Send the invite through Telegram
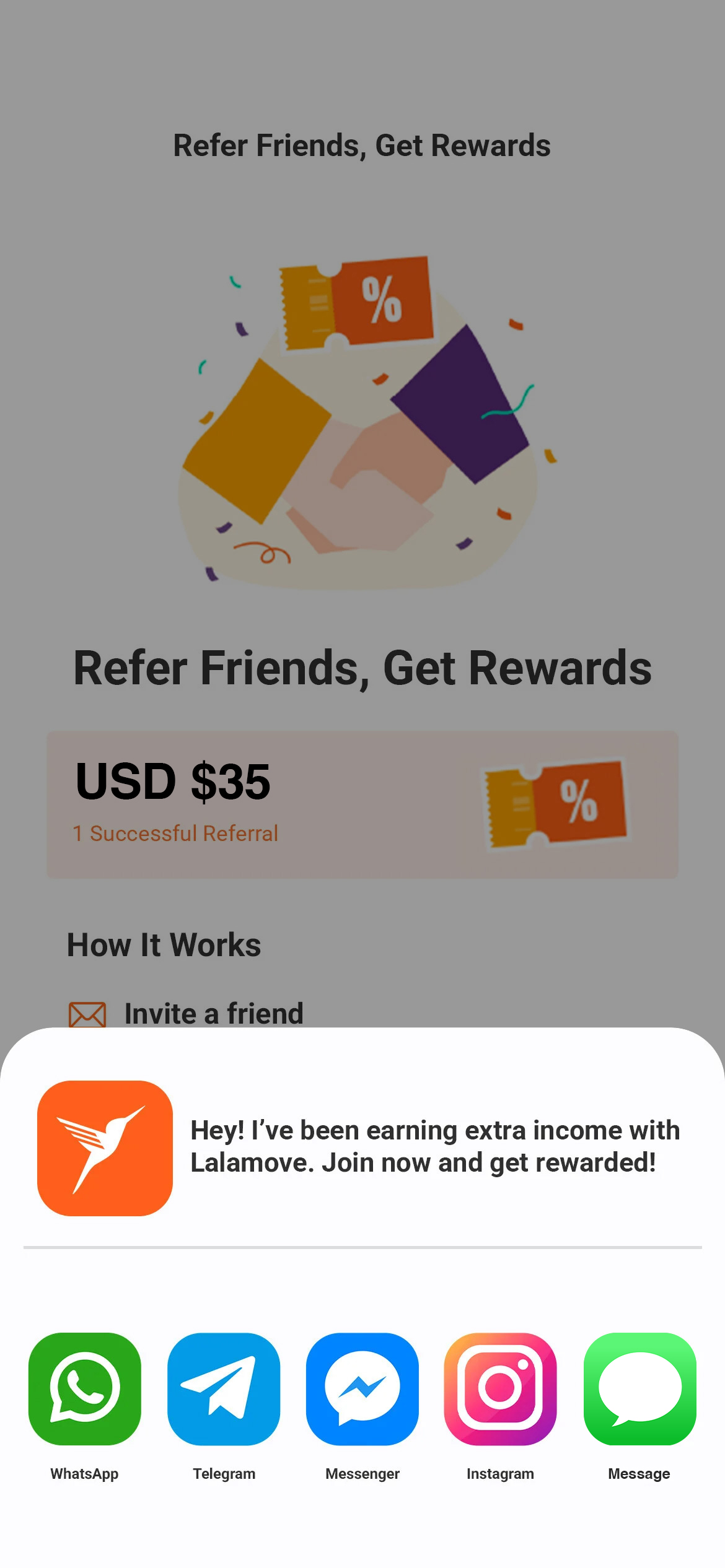 coord(224,1388)
